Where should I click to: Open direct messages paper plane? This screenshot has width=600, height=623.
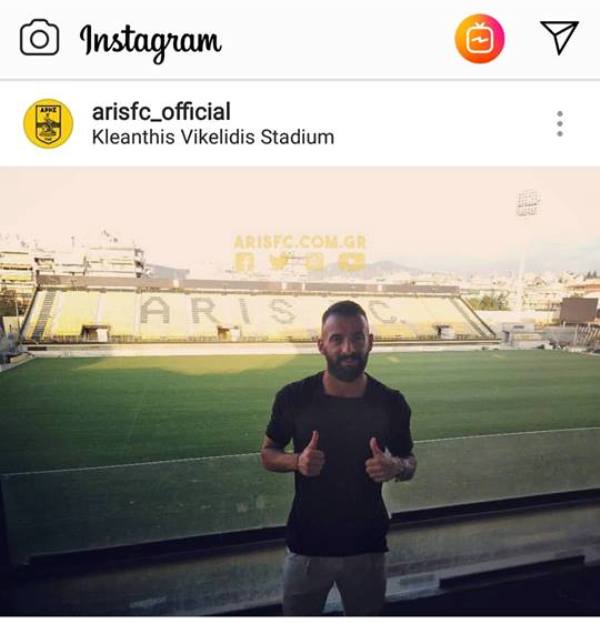coord(559,37)
